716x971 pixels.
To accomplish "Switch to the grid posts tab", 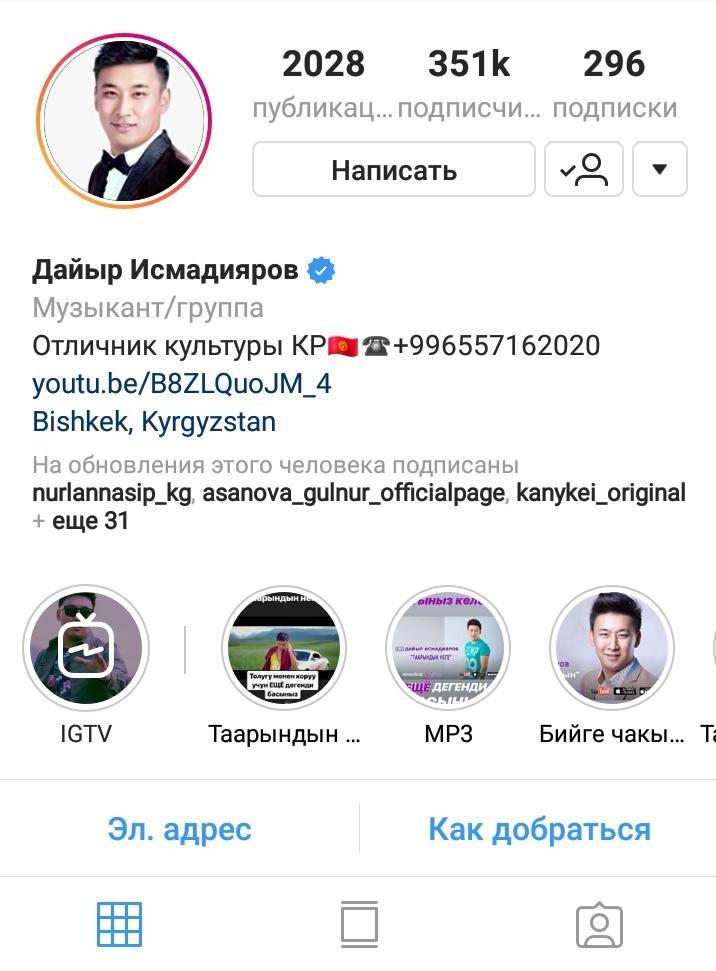I will click(119, 924).
